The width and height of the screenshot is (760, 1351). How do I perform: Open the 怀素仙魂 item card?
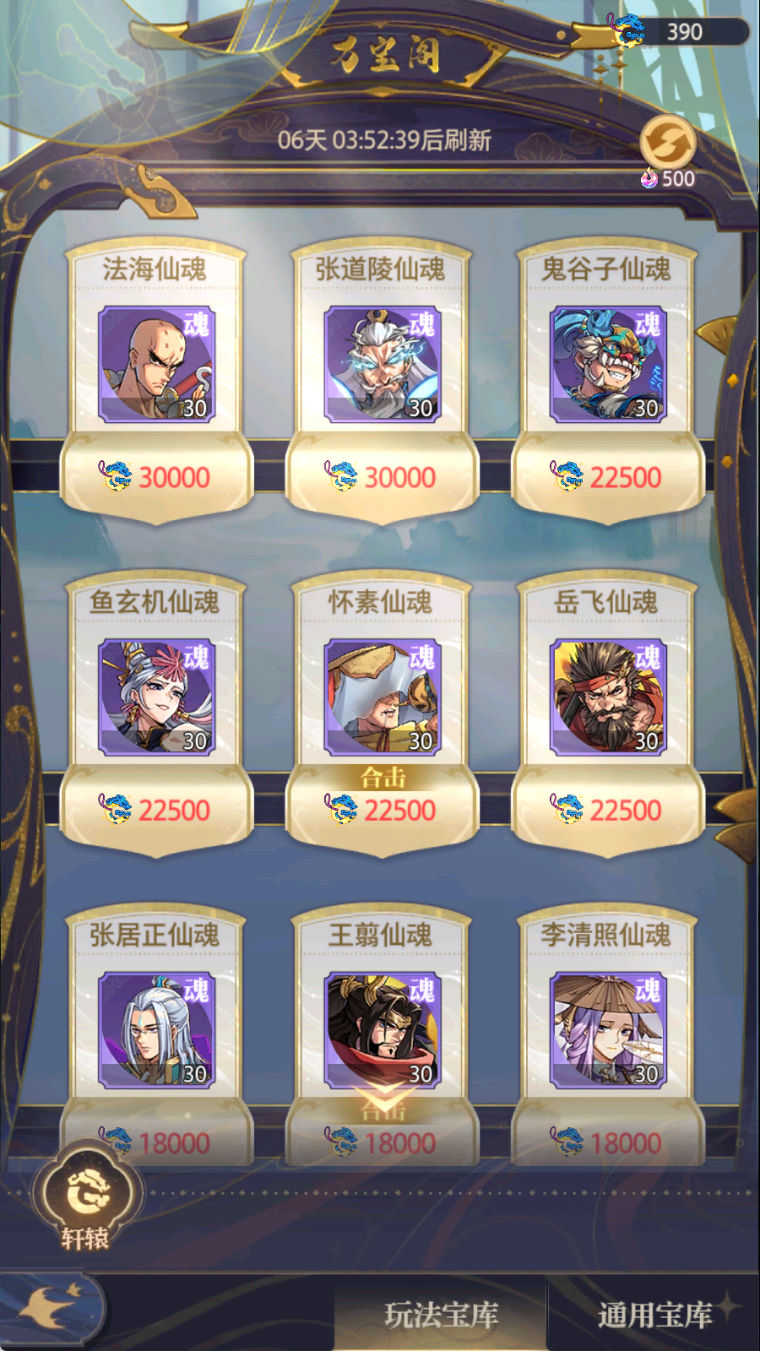click(382, 697)
